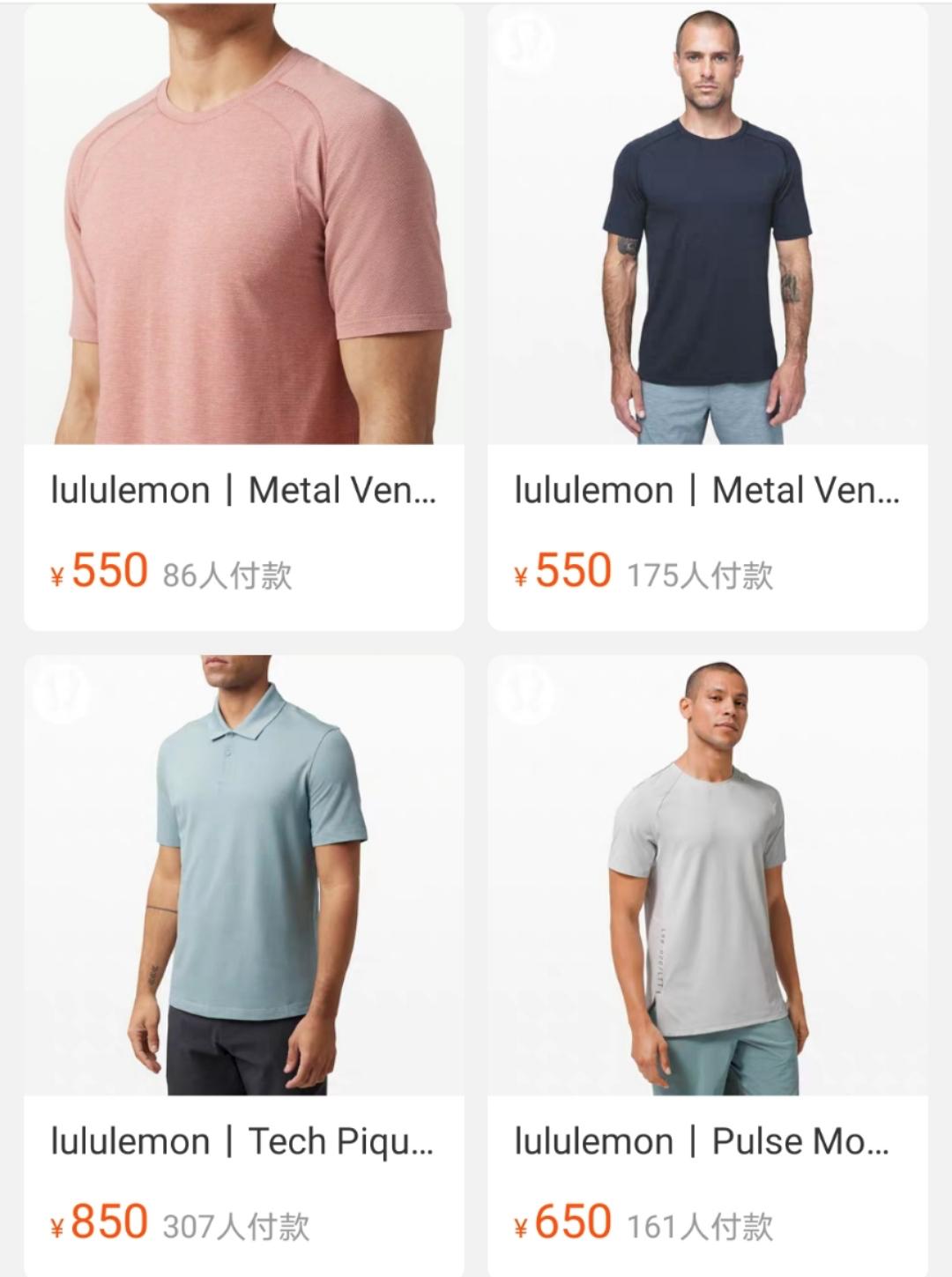Open the navy Metal Vent tee with 175 buyers
The width and height of the screenshot is (952, 1277).
click(x=707, y=229)
